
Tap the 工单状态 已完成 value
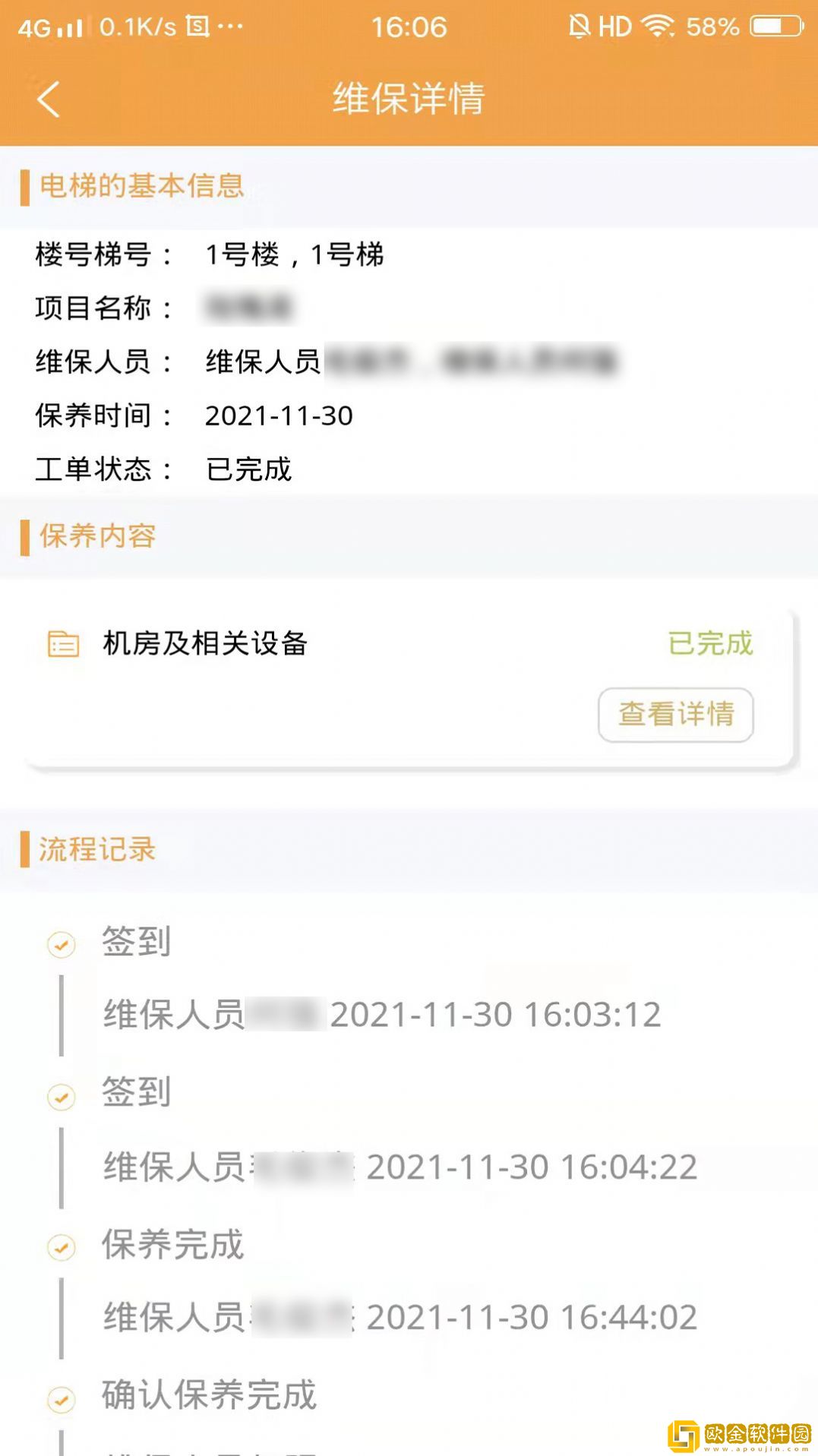pyautogui.click(x=249, y=470)
